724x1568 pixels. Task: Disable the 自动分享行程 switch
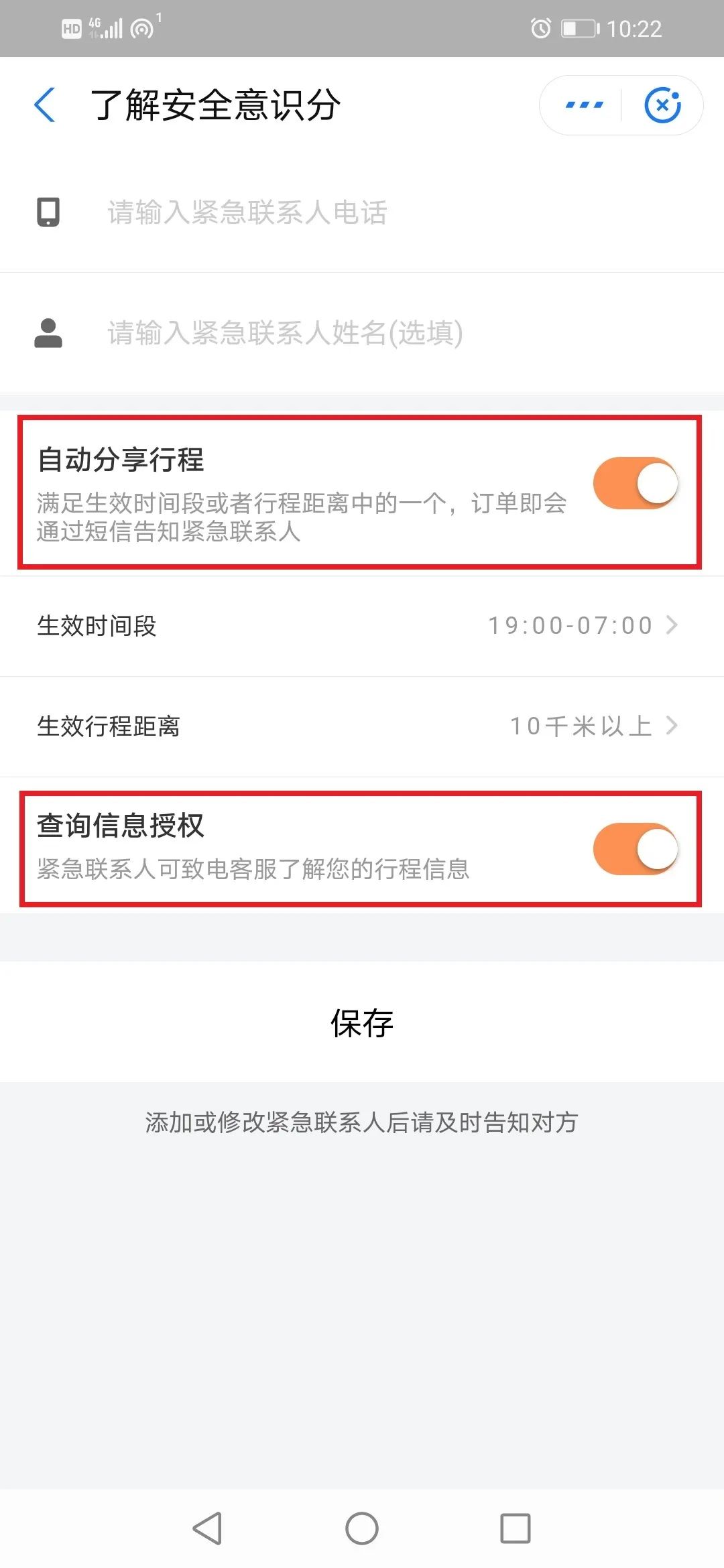(x=636, y=483)
